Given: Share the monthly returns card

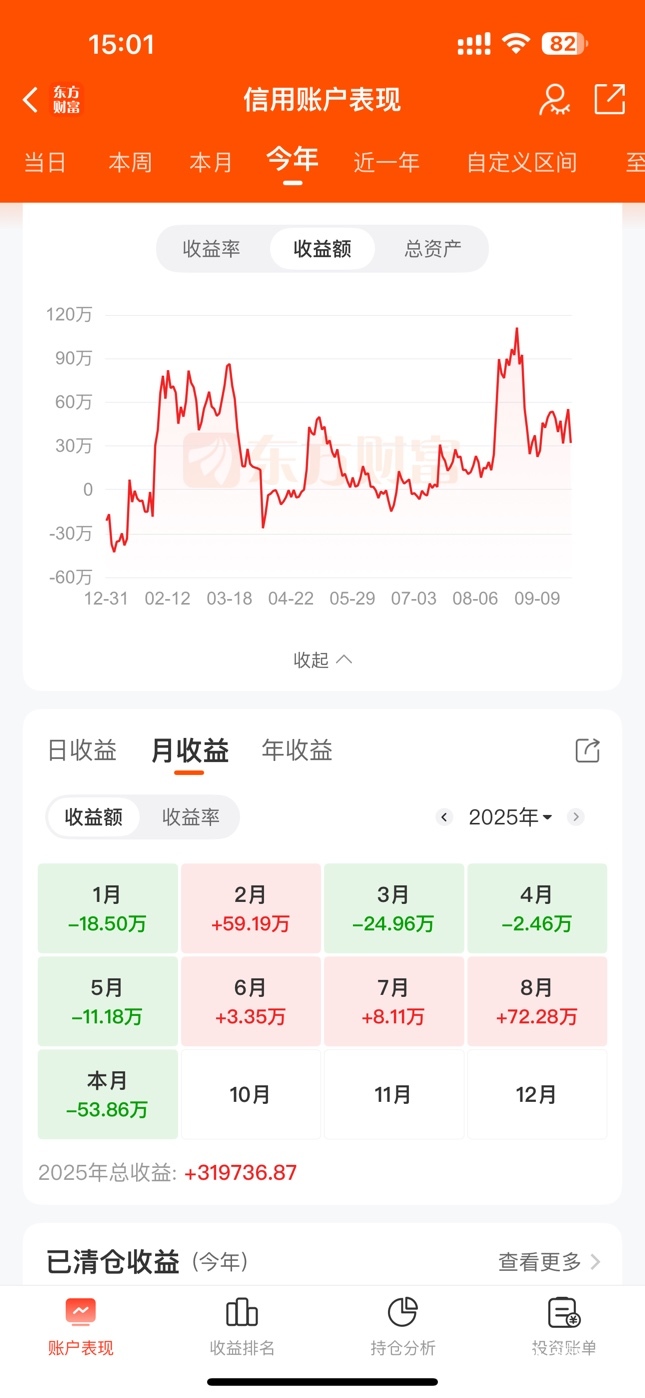Looking at the screenshot, I should pos(587,751).
